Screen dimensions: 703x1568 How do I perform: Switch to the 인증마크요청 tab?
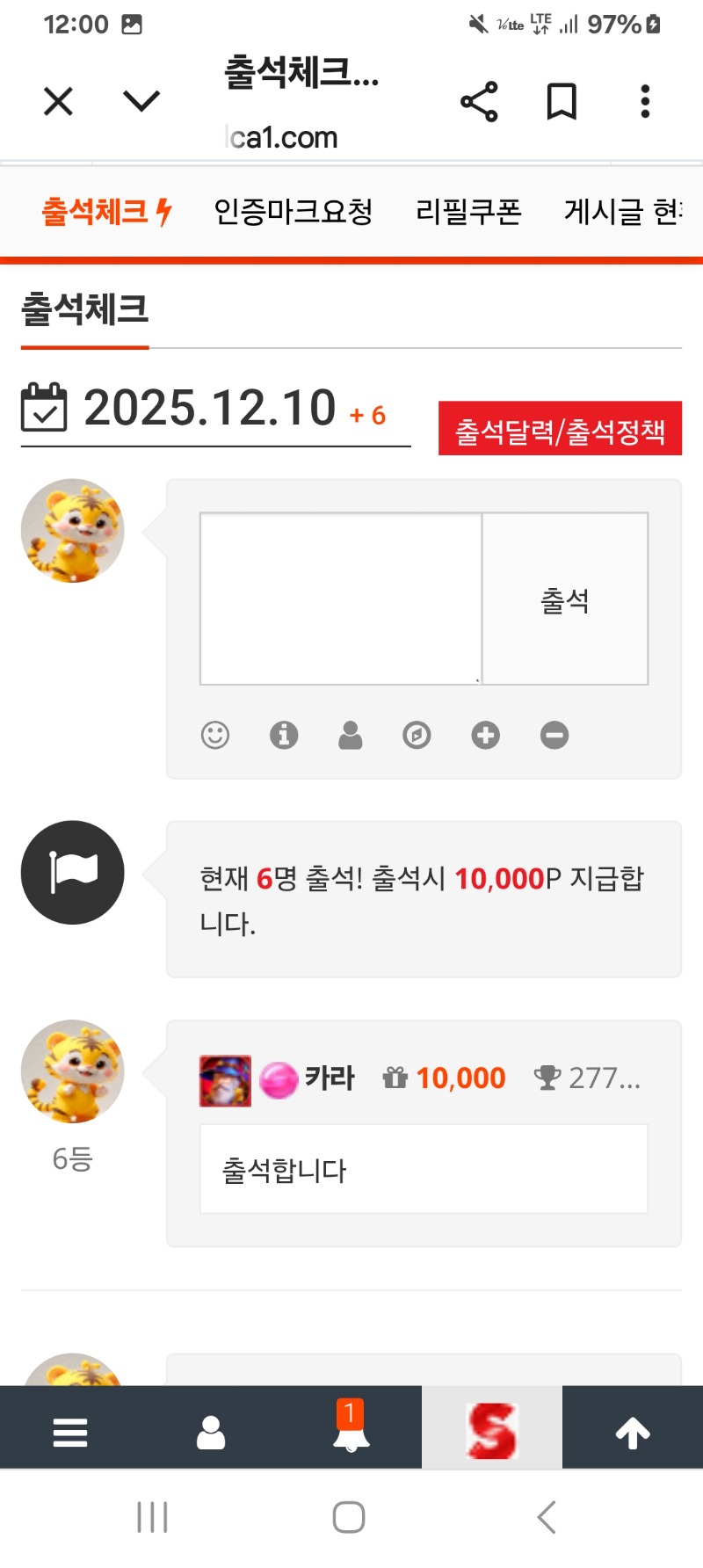(294, 211)
